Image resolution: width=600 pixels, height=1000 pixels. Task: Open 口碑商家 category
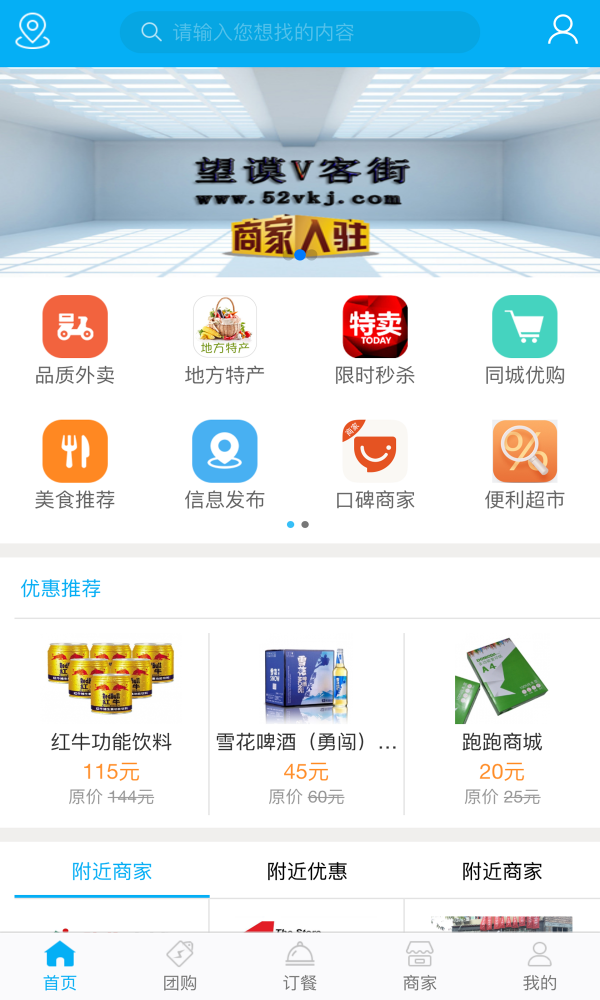pyautogui.click(x=375, y=465)
